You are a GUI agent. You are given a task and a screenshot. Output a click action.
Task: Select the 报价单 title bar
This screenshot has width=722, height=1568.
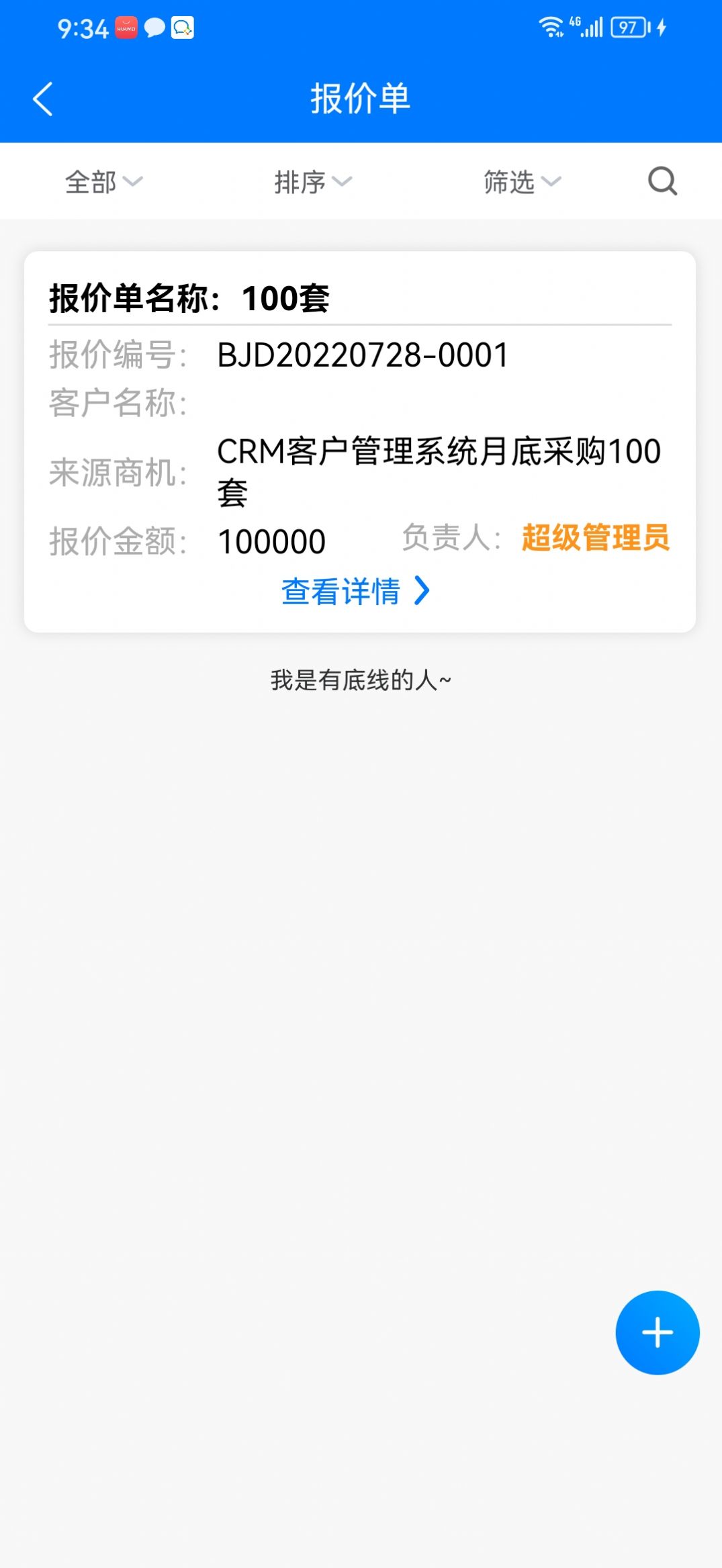pos(361,98)
